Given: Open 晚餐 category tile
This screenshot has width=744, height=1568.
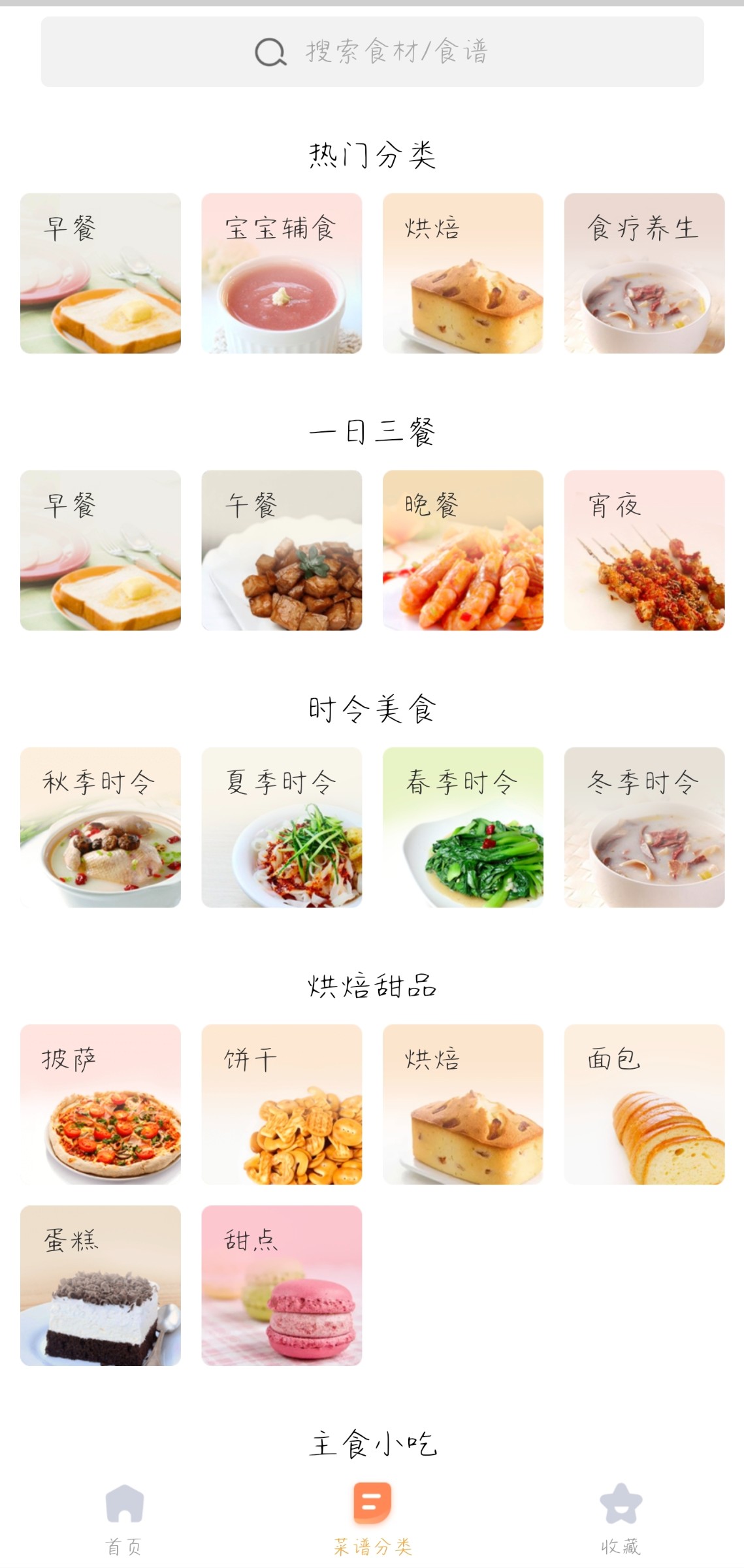Looking at the screenshot, I should pyautogui.click(x=462, y=550).
